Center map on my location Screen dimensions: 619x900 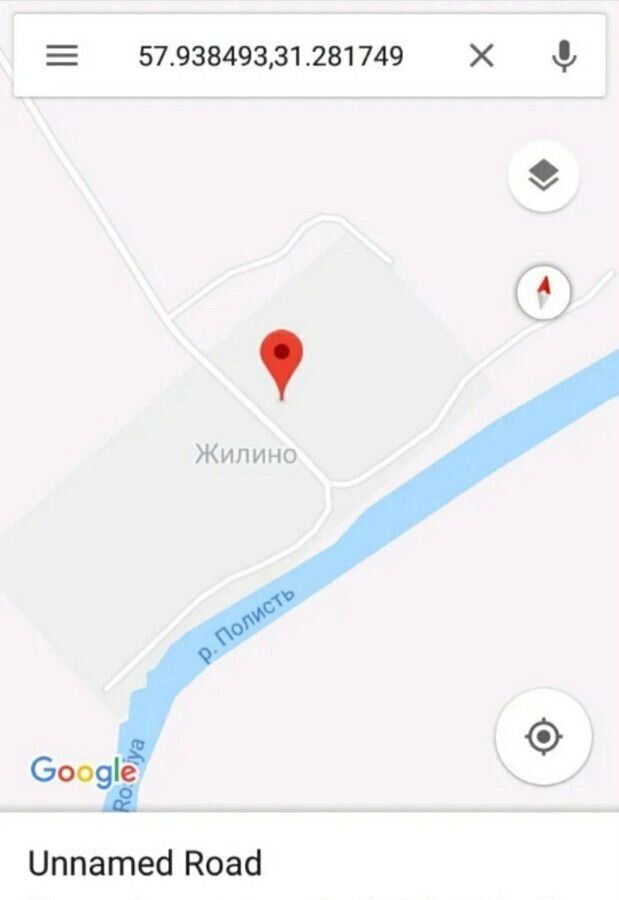pos(543,737)
